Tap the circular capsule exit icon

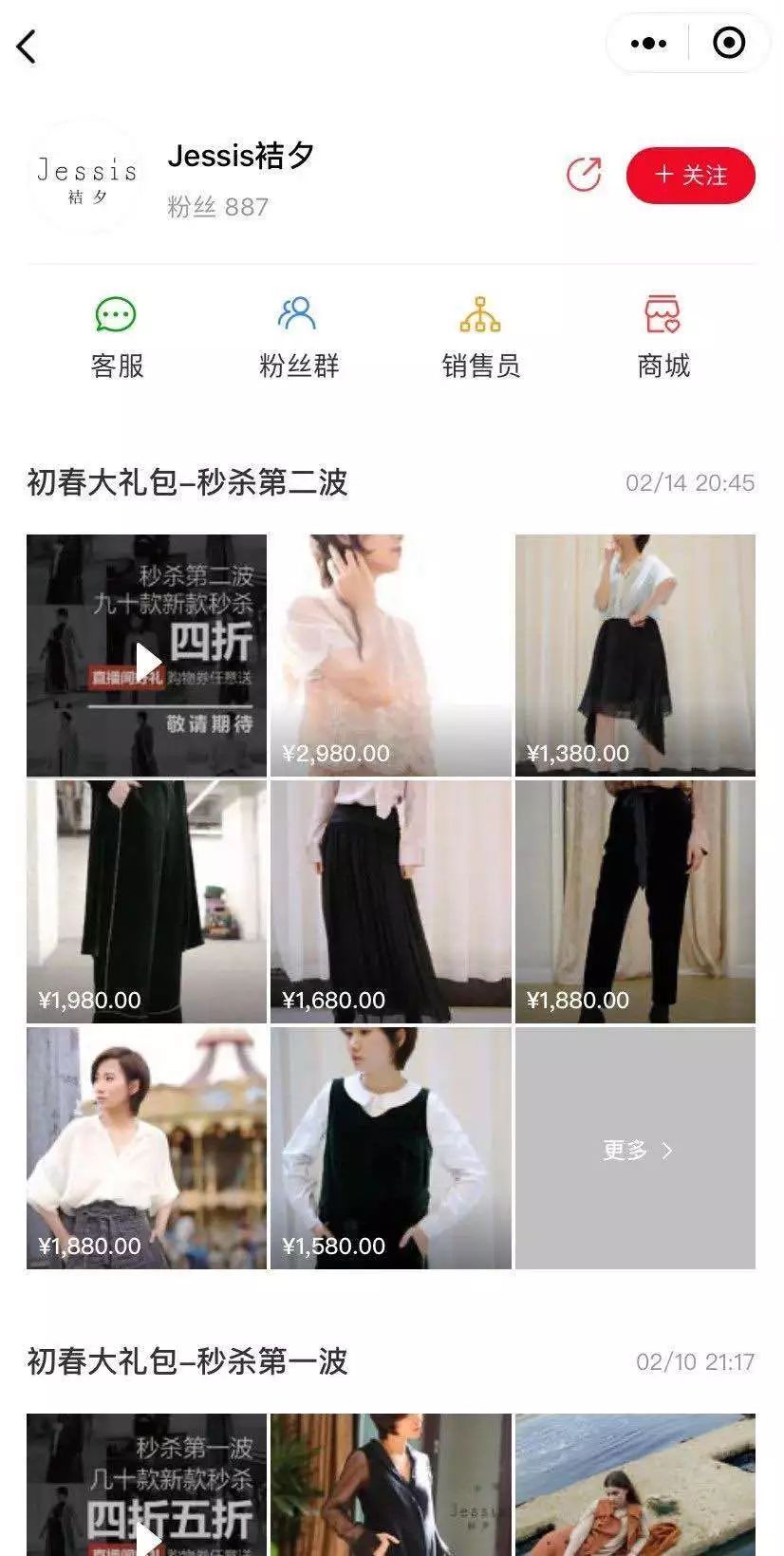pyautogui.click(x=727, y=42)
